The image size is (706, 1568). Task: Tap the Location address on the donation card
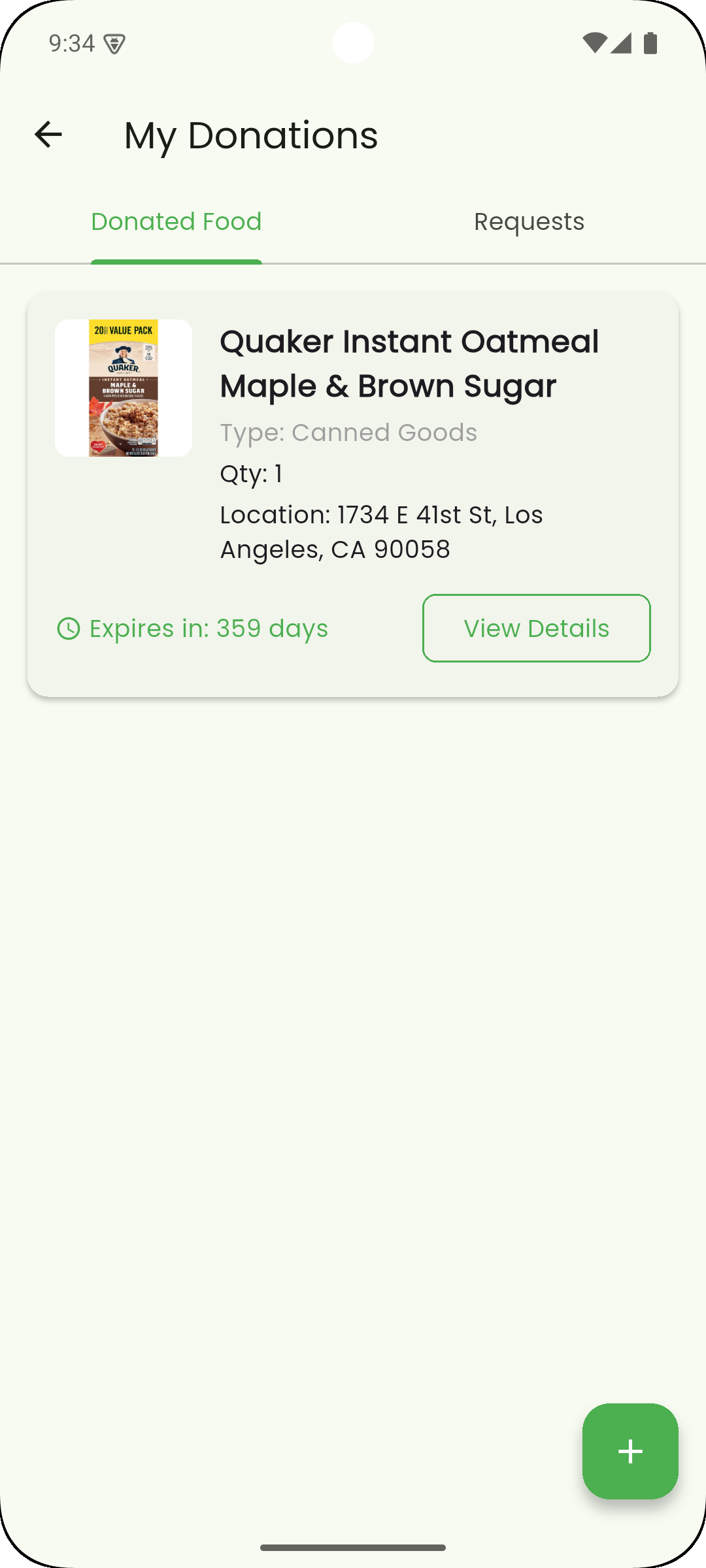381,531
